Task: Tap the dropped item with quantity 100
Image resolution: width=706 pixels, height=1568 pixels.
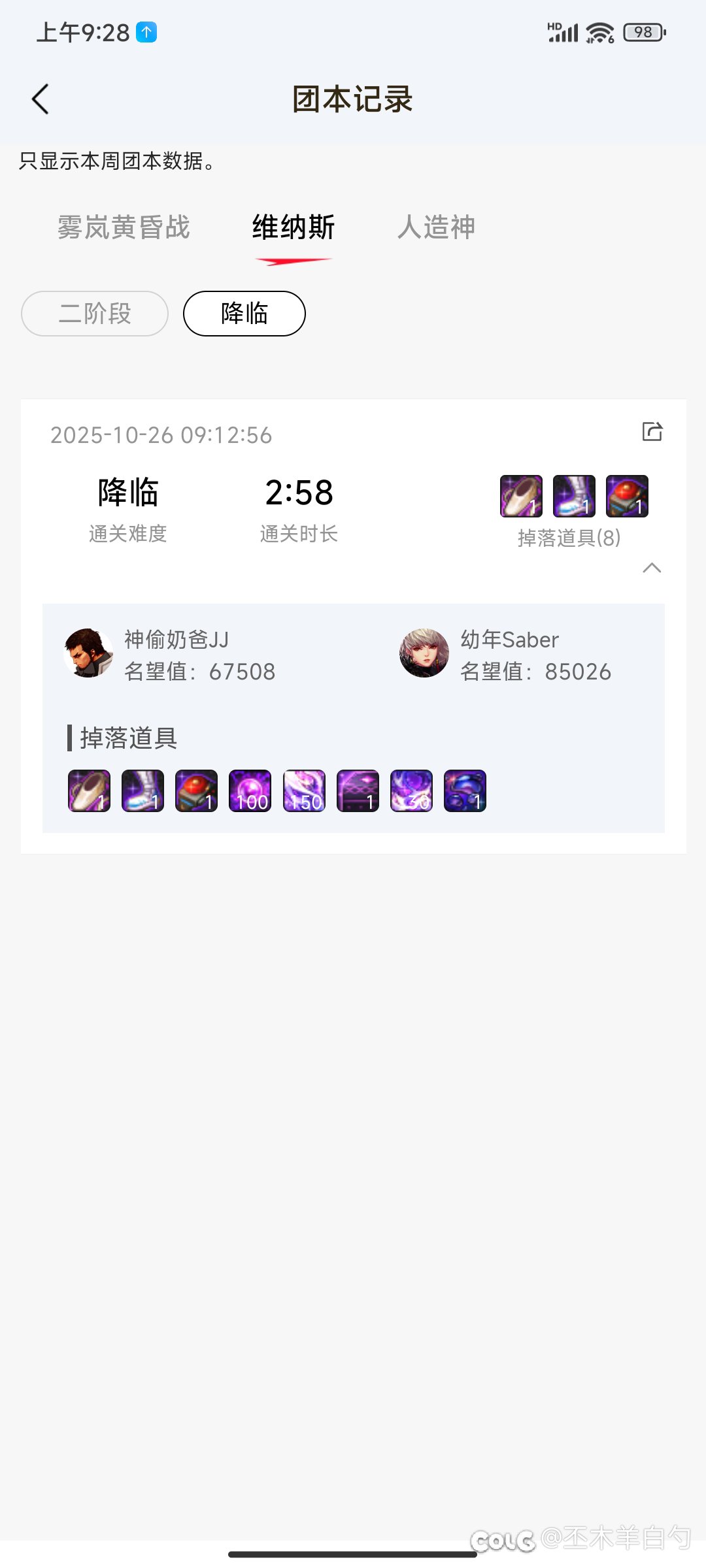Action: [250, 791]
